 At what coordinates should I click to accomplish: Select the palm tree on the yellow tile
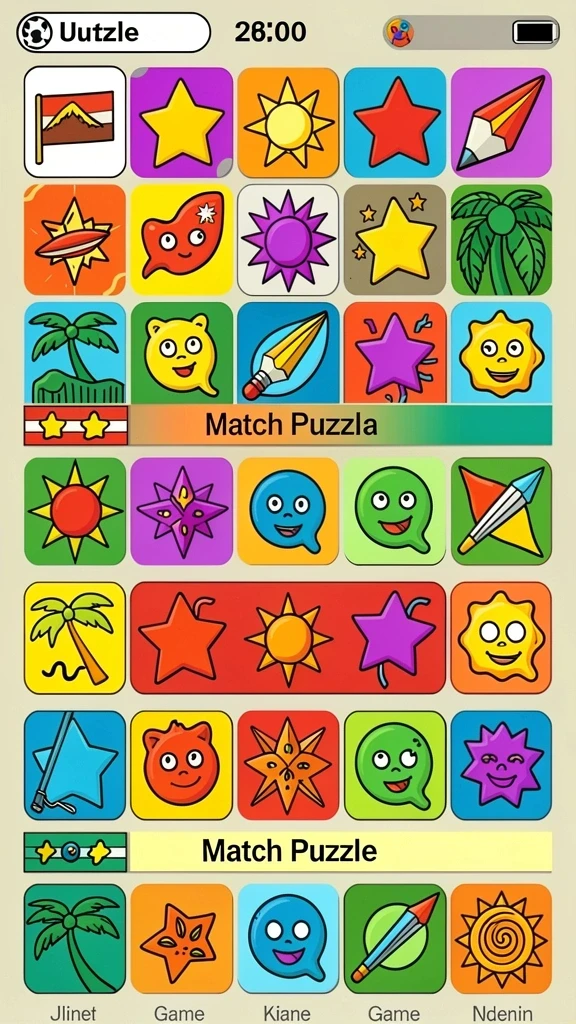(75, 638)
